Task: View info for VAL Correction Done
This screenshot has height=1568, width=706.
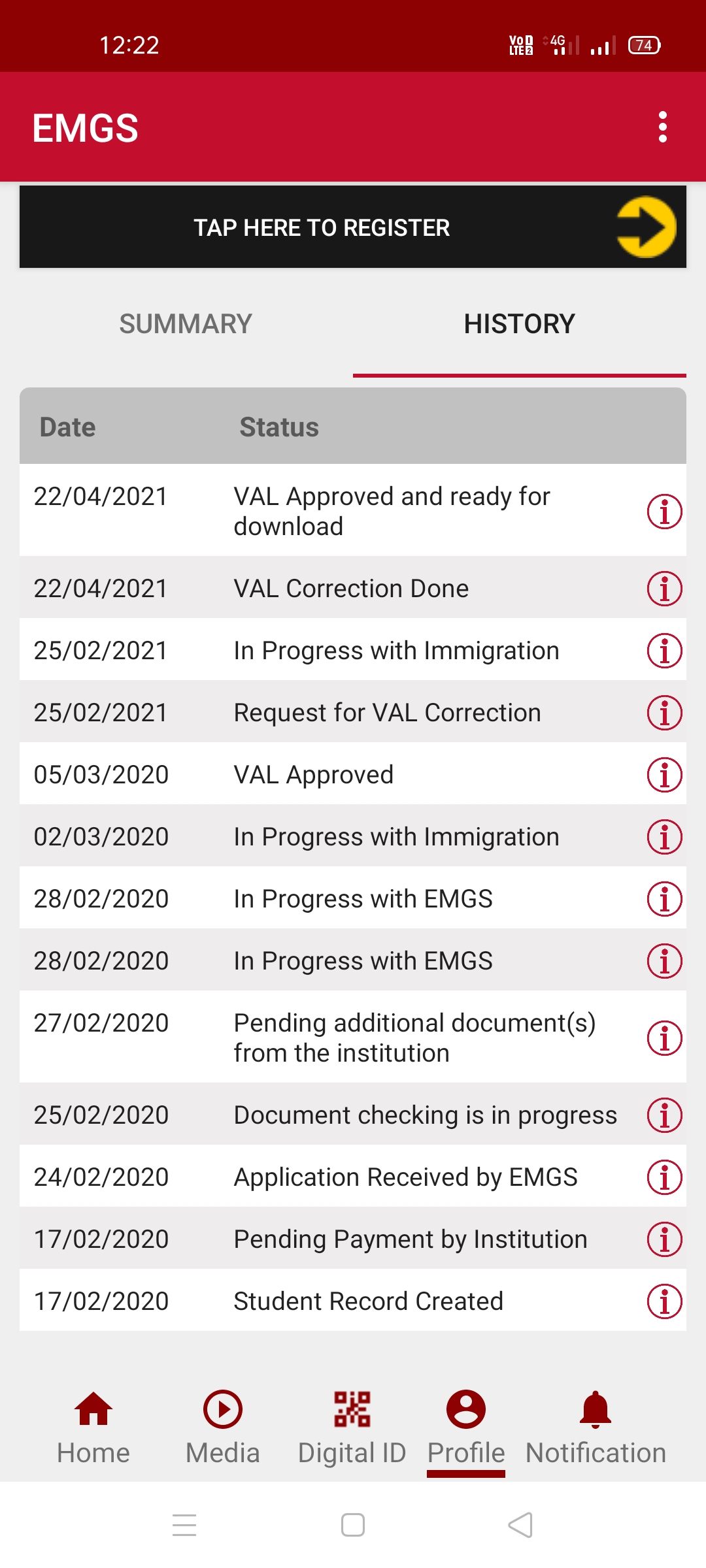Action: 664,589
